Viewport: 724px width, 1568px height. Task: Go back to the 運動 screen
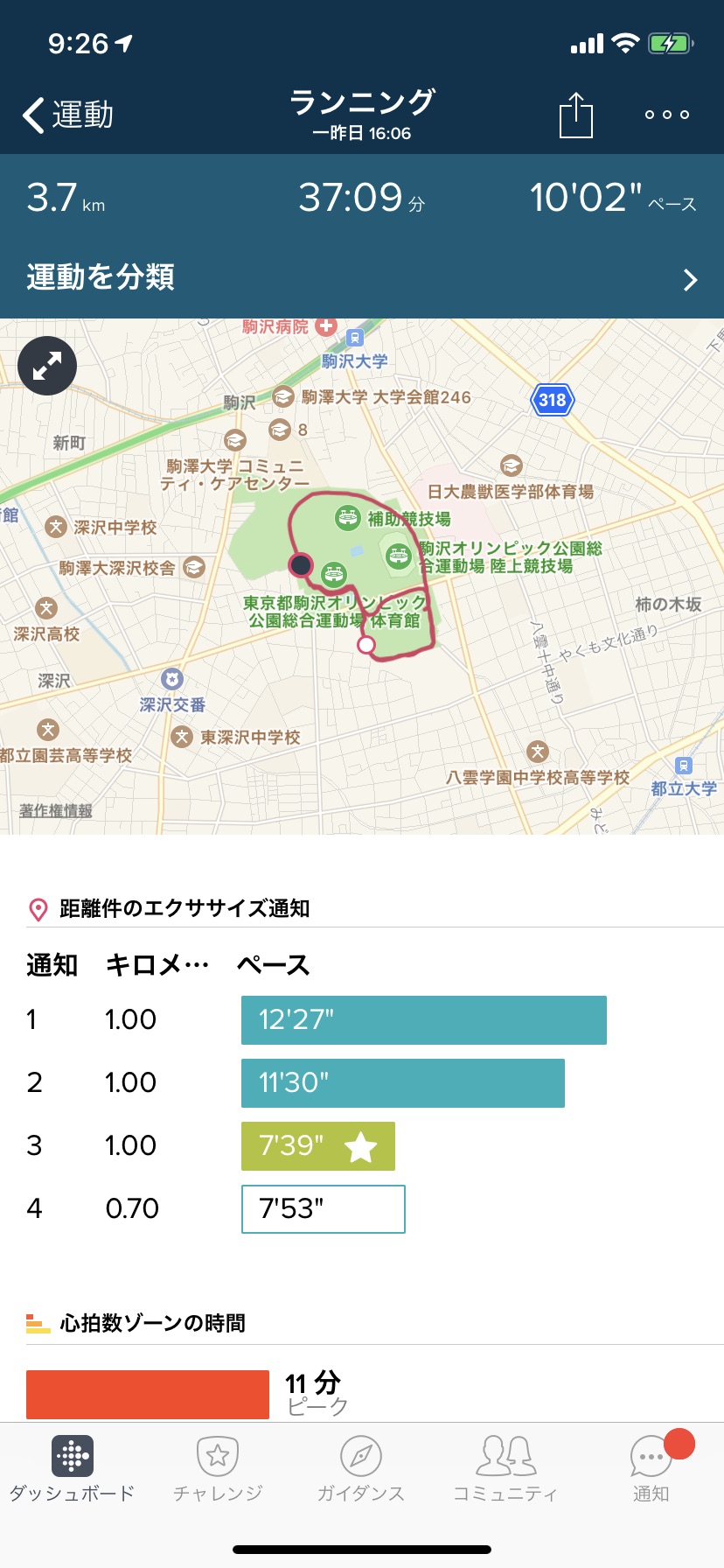pos(68,115)
